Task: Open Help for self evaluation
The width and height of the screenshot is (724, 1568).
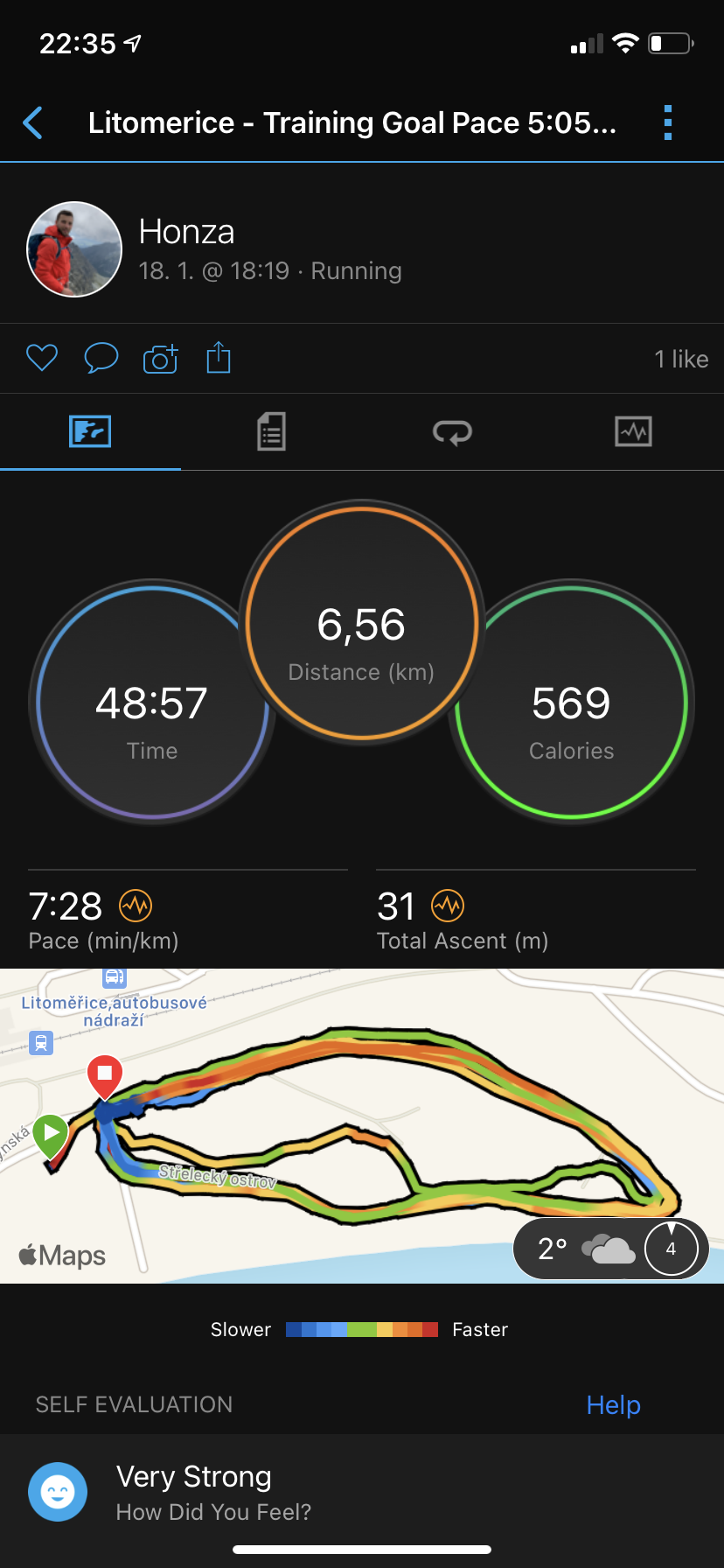Action: click(x=613, y=1405)
